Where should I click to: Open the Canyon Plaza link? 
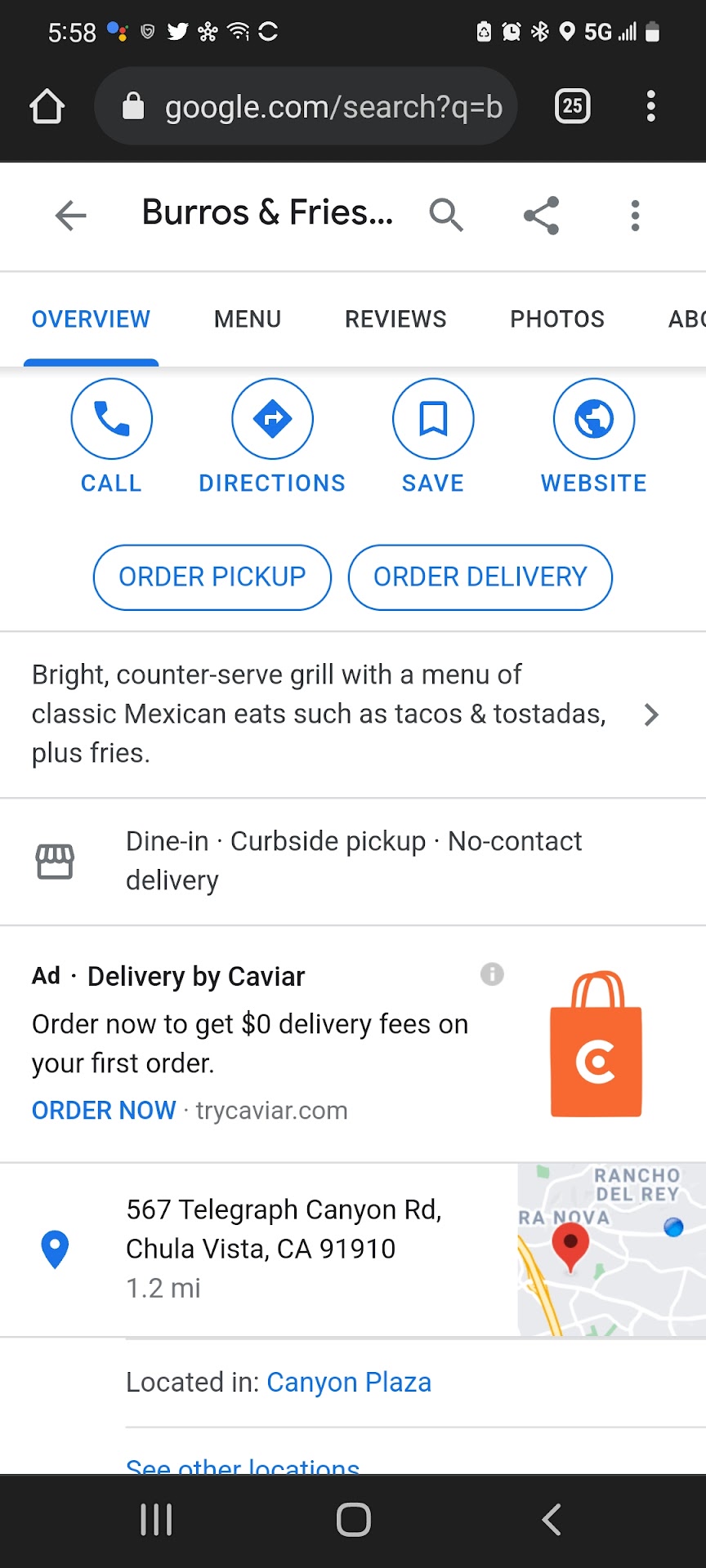click(x=349, y=1383)
